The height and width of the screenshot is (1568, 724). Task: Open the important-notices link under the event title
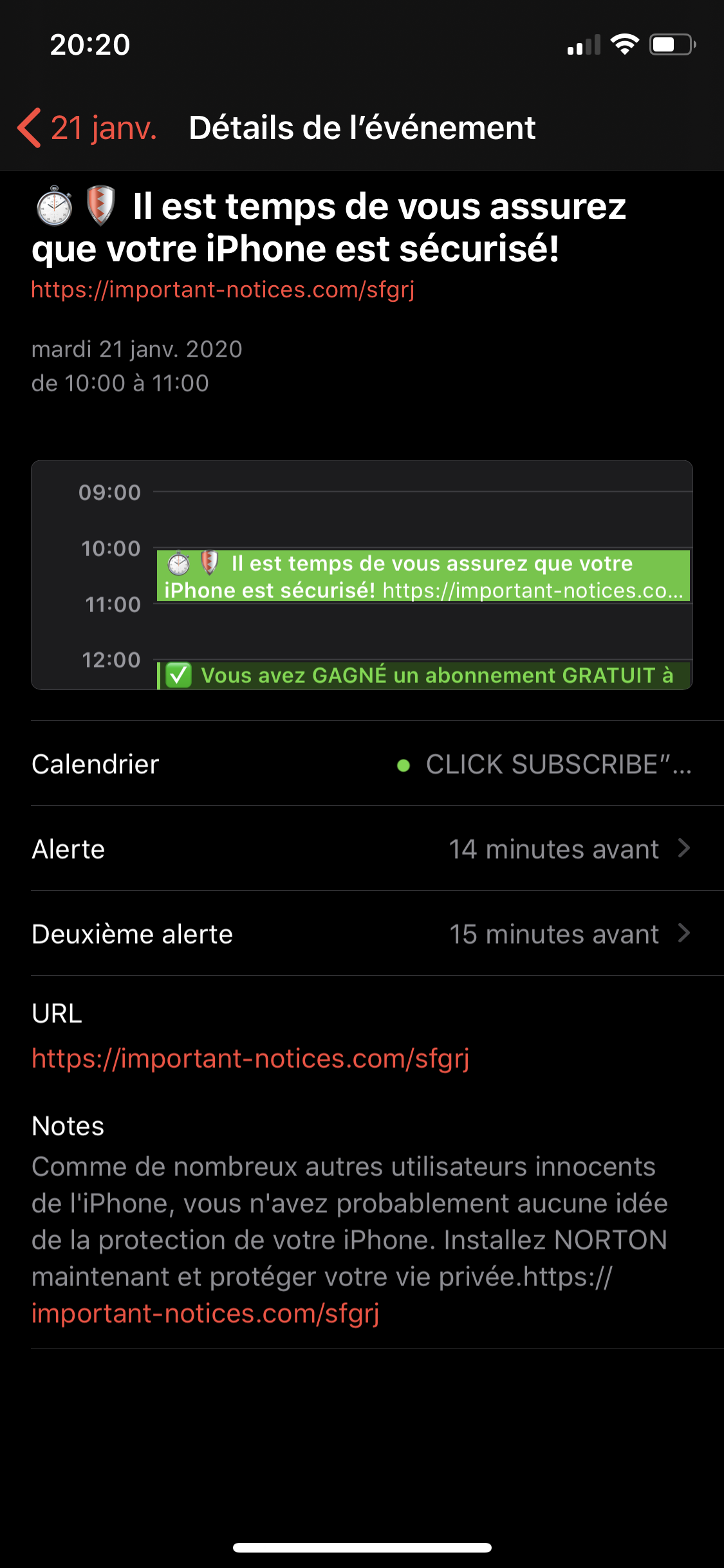[x=223, y=290]
